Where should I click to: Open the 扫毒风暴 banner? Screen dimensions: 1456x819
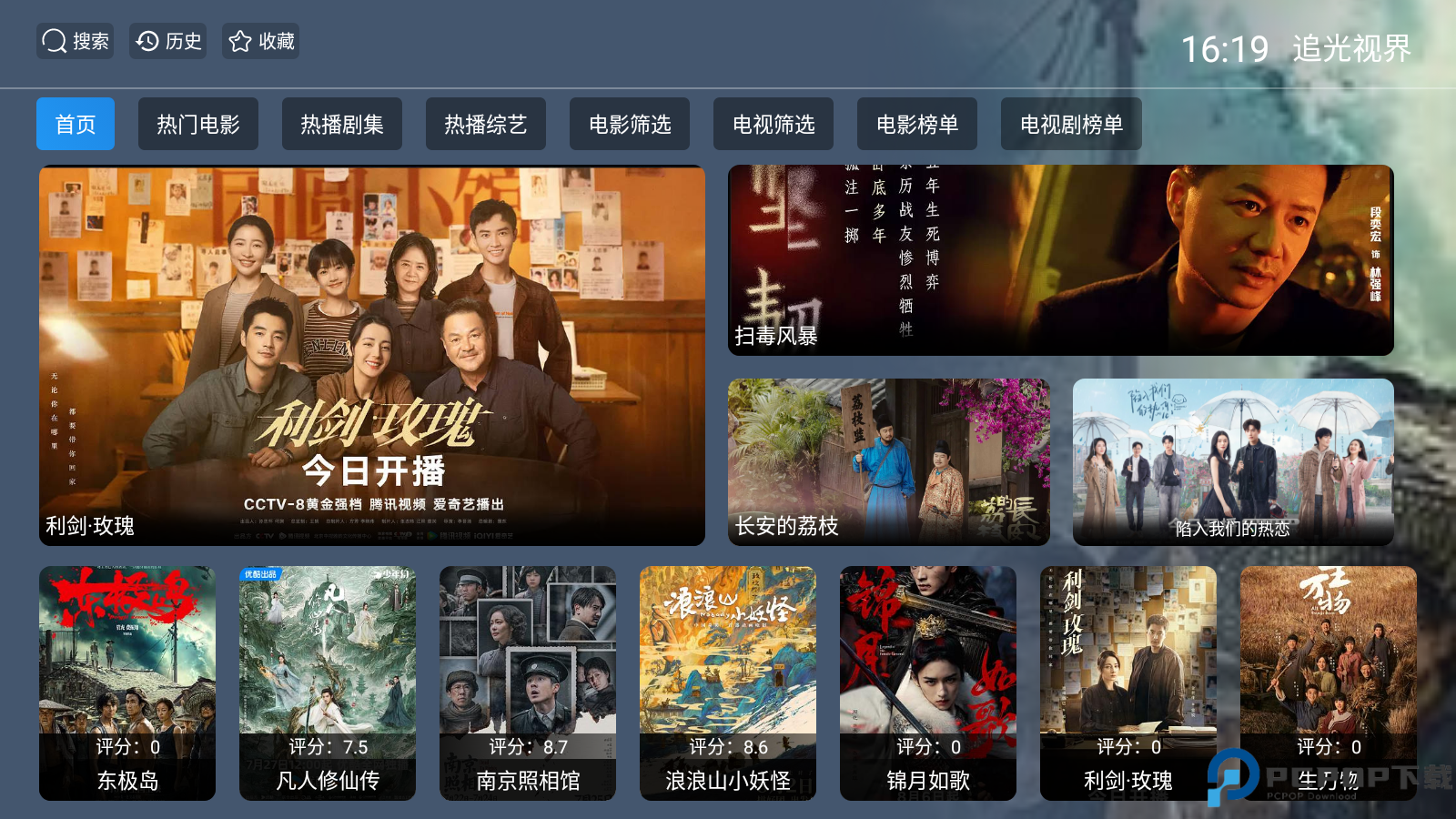click(1060, 260)
